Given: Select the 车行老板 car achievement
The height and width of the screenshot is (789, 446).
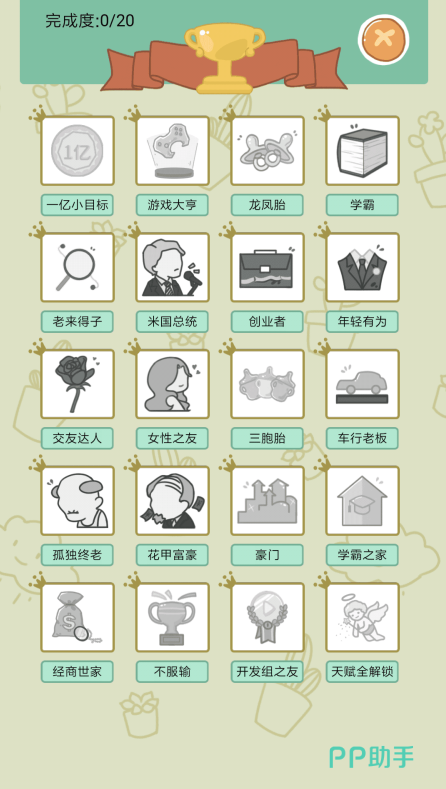Looking at the screenshot, I should coord(362,384).
